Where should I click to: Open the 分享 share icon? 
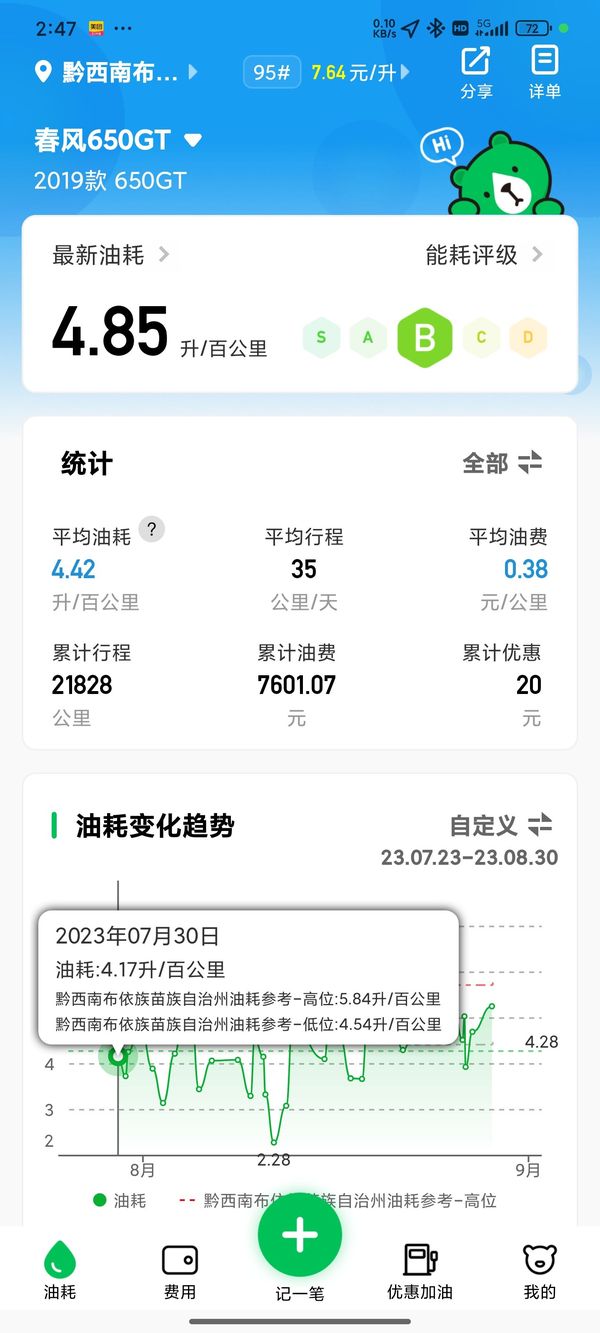(x=476, y=71)
